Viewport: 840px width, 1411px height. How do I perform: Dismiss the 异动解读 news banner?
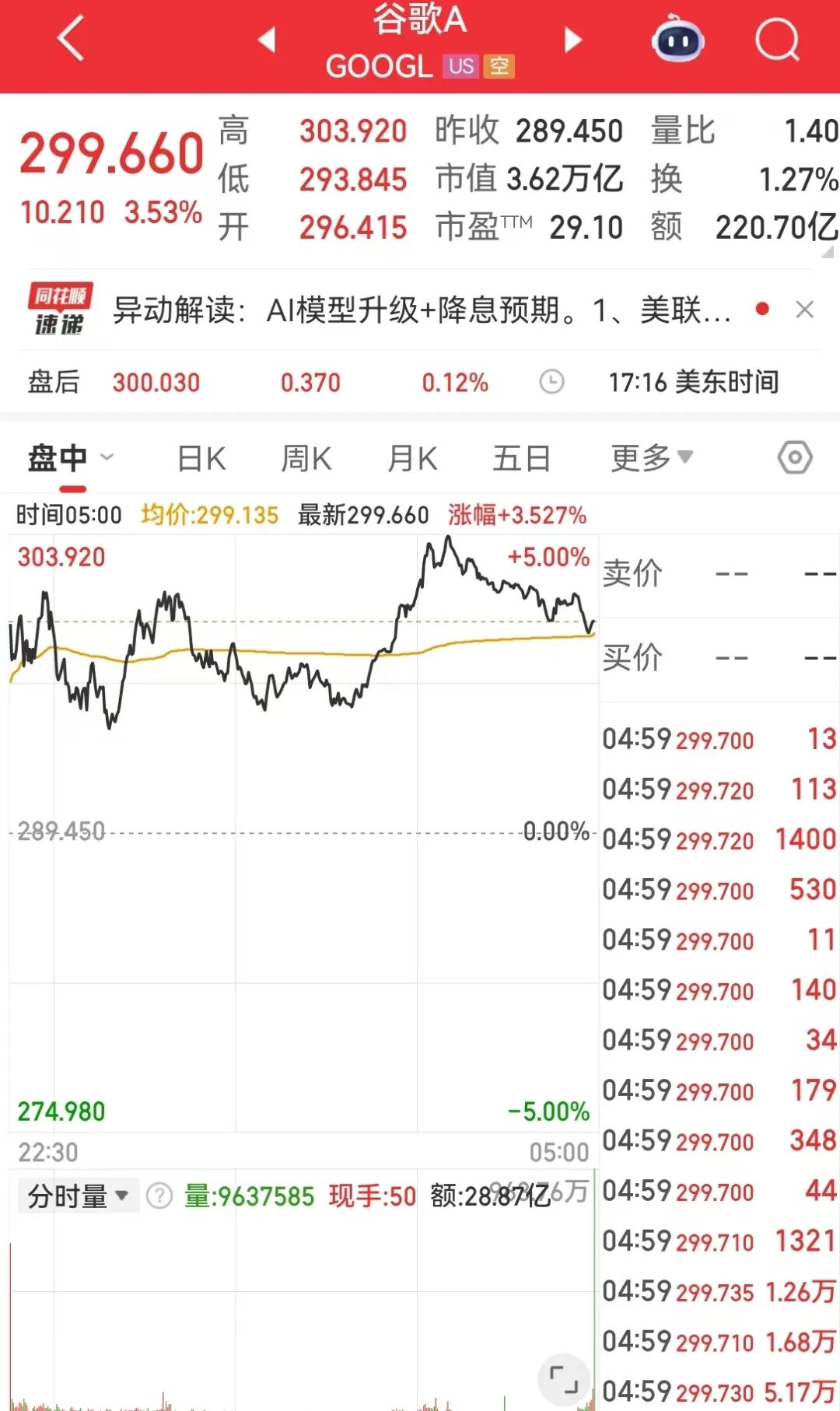tap(805, 310)
